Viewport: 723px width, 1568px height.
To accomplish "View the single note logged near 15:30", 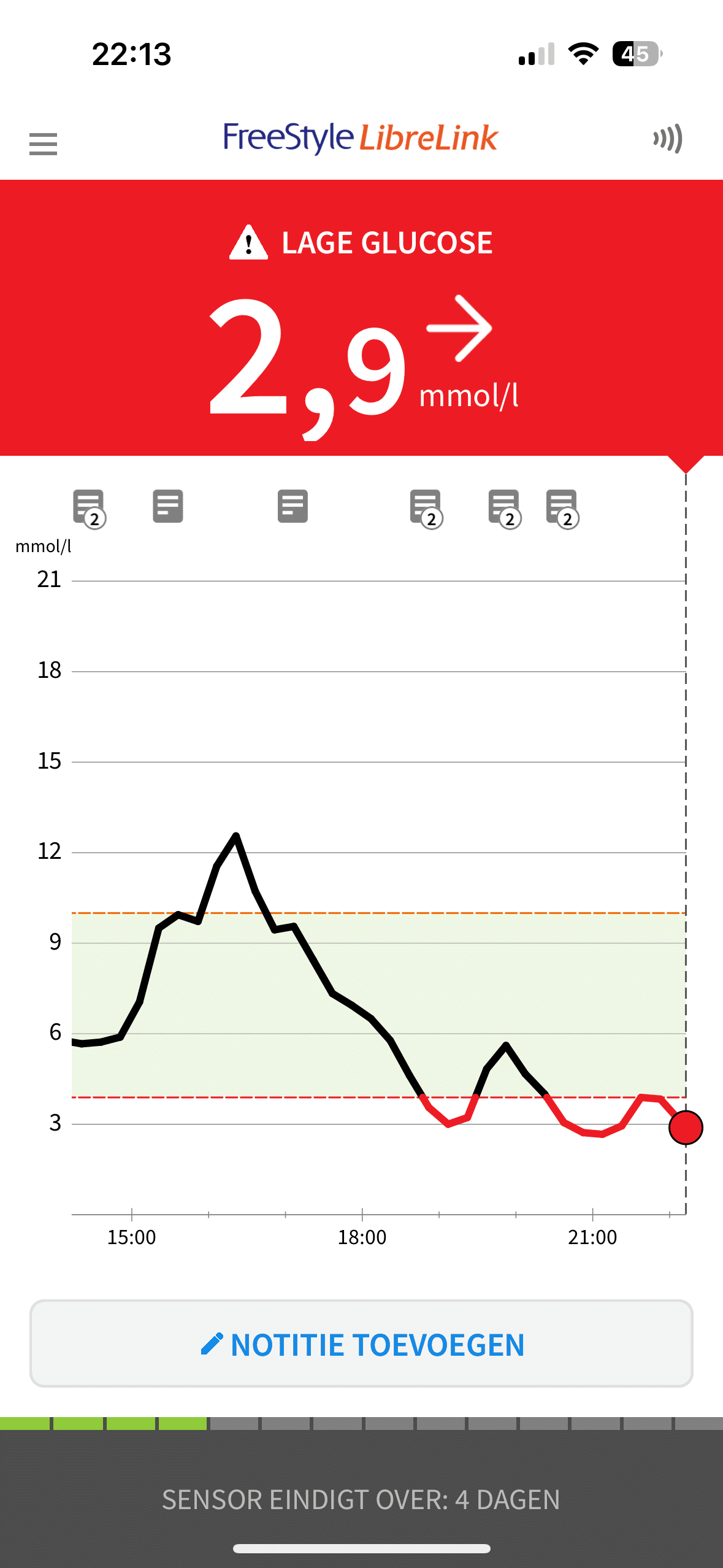I will point(168,506).
